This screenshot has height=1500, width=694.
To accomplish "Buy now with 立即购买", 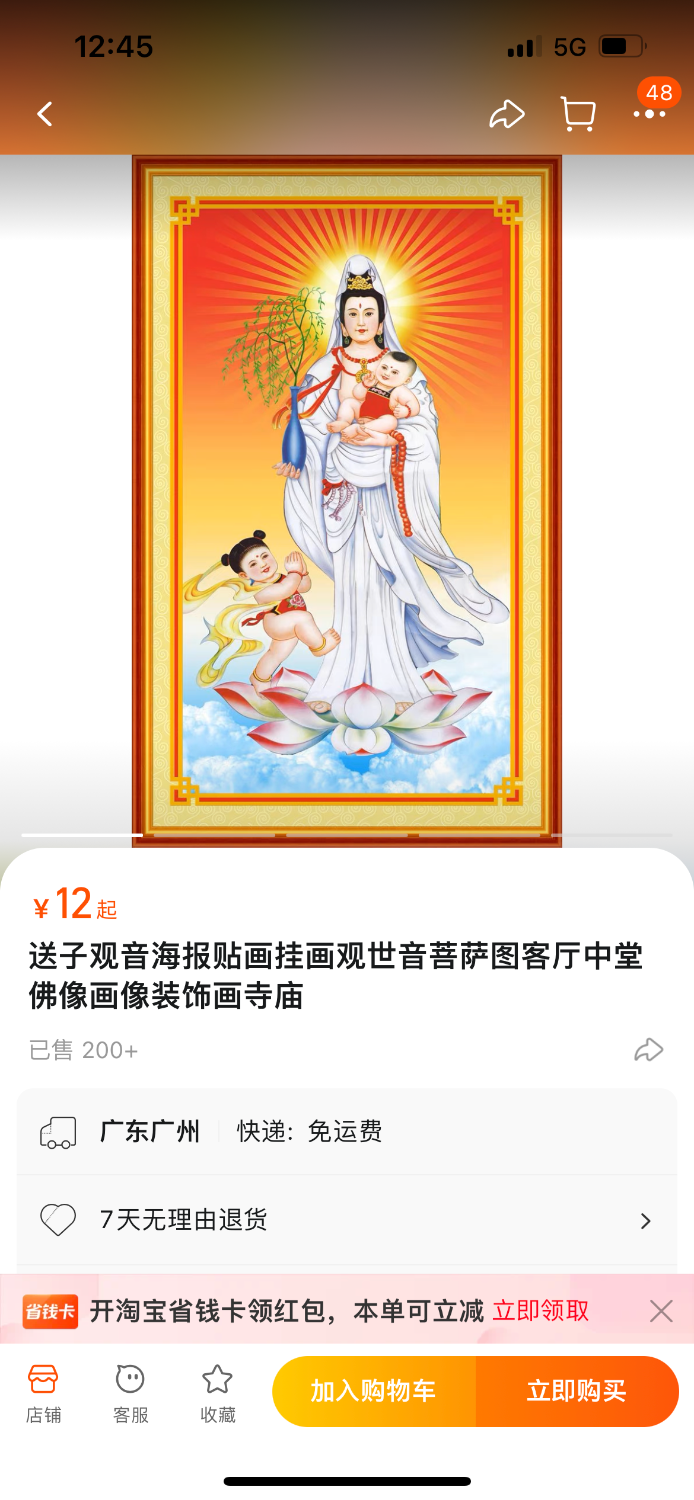I will coord(577,1391).
